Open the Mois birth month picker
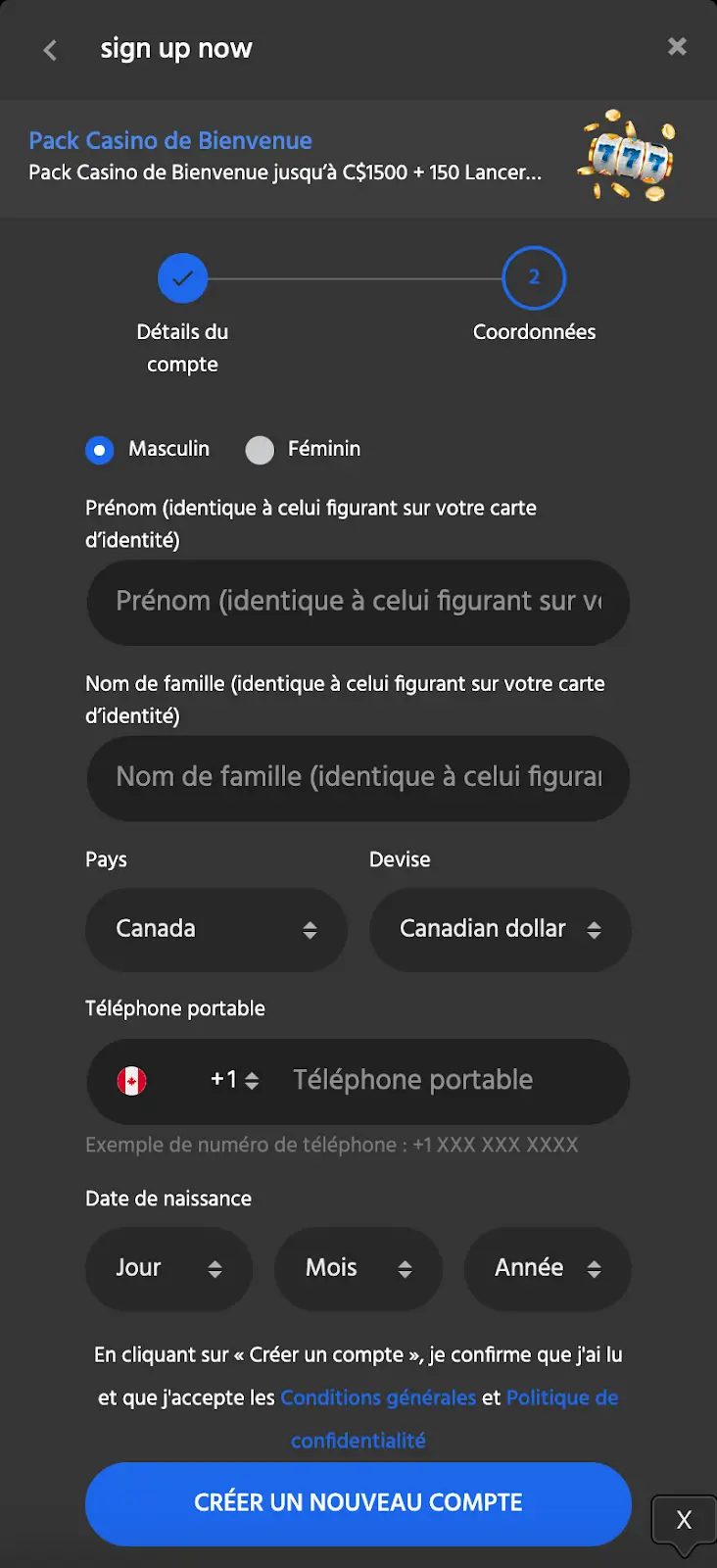The width and height of the screenshot is (717, 1568). tap(358, 1268)
